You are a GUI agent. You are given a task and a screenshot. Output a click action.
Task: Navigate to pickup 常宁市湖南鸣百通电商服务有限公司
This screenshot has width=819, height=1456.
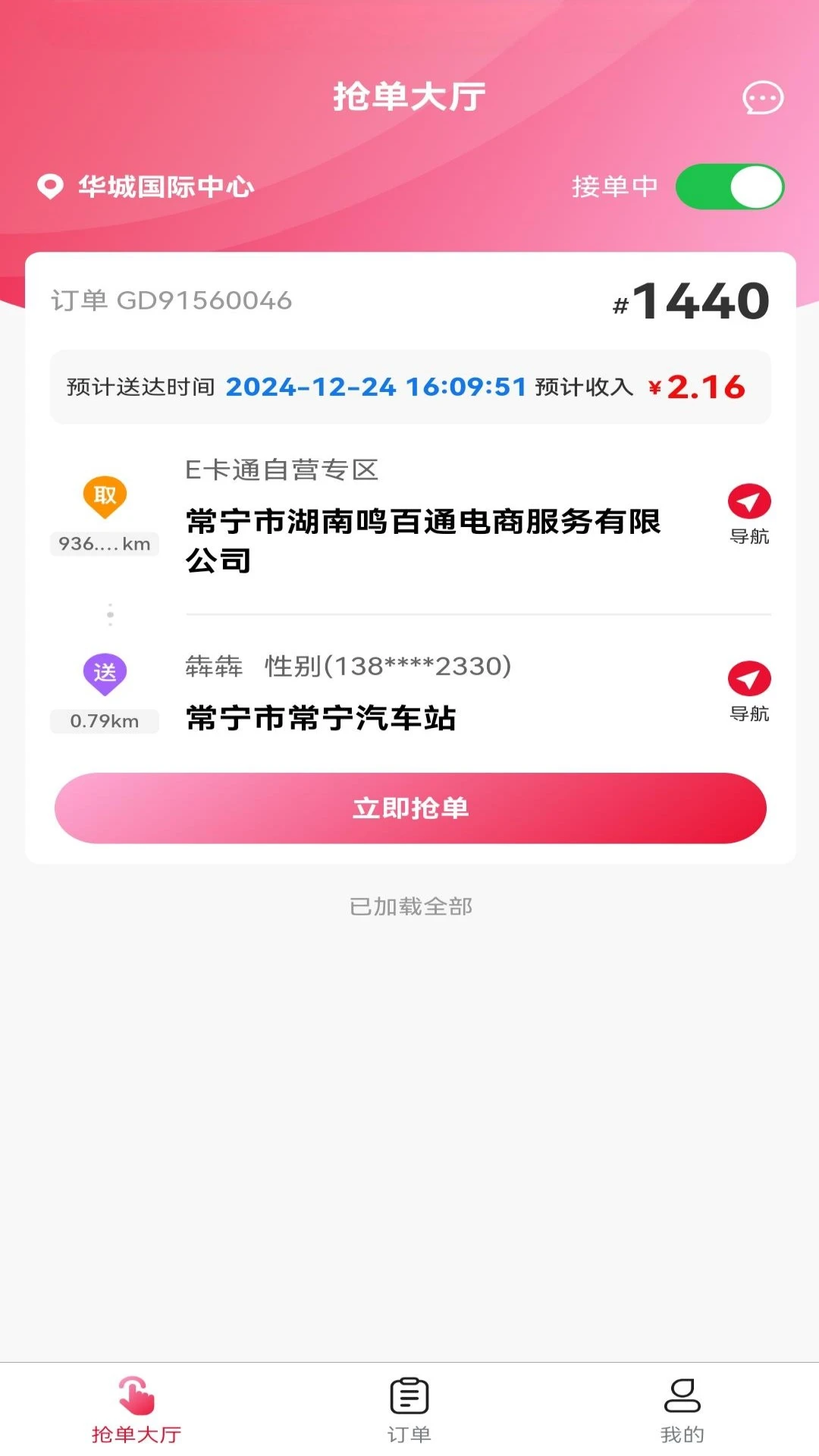coord(749,513)
